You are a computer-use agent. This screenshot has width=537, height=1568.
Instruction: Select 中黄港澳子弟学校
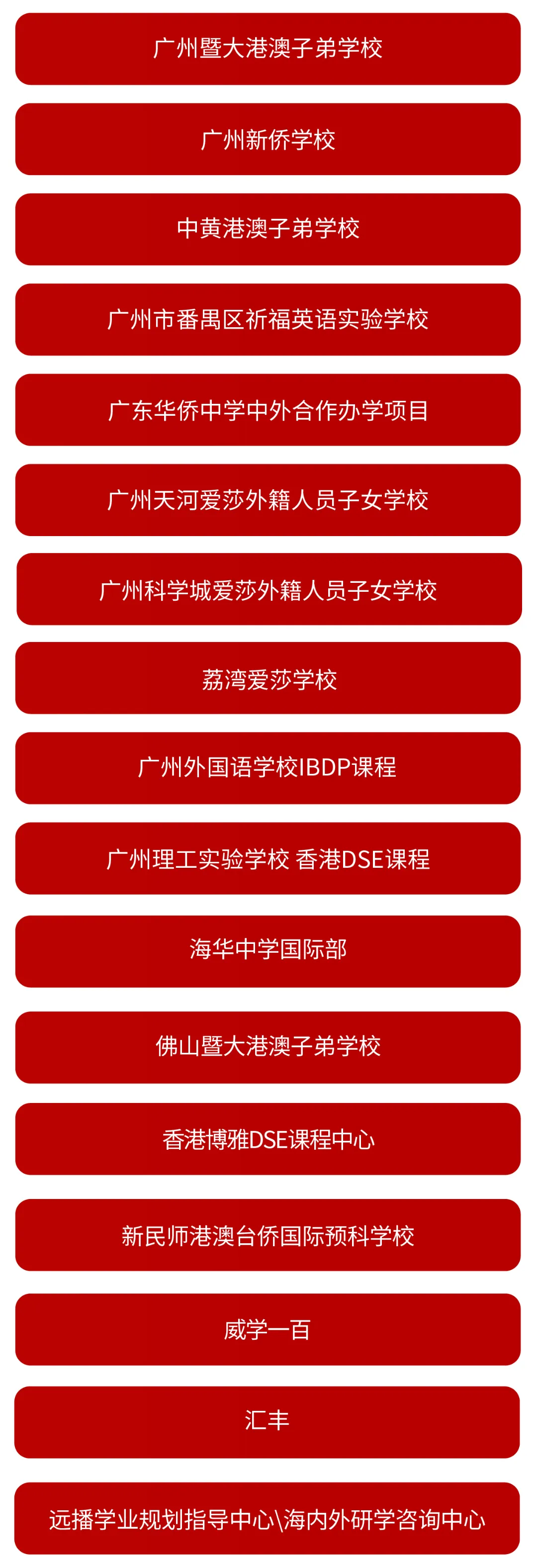click(268, 229)
